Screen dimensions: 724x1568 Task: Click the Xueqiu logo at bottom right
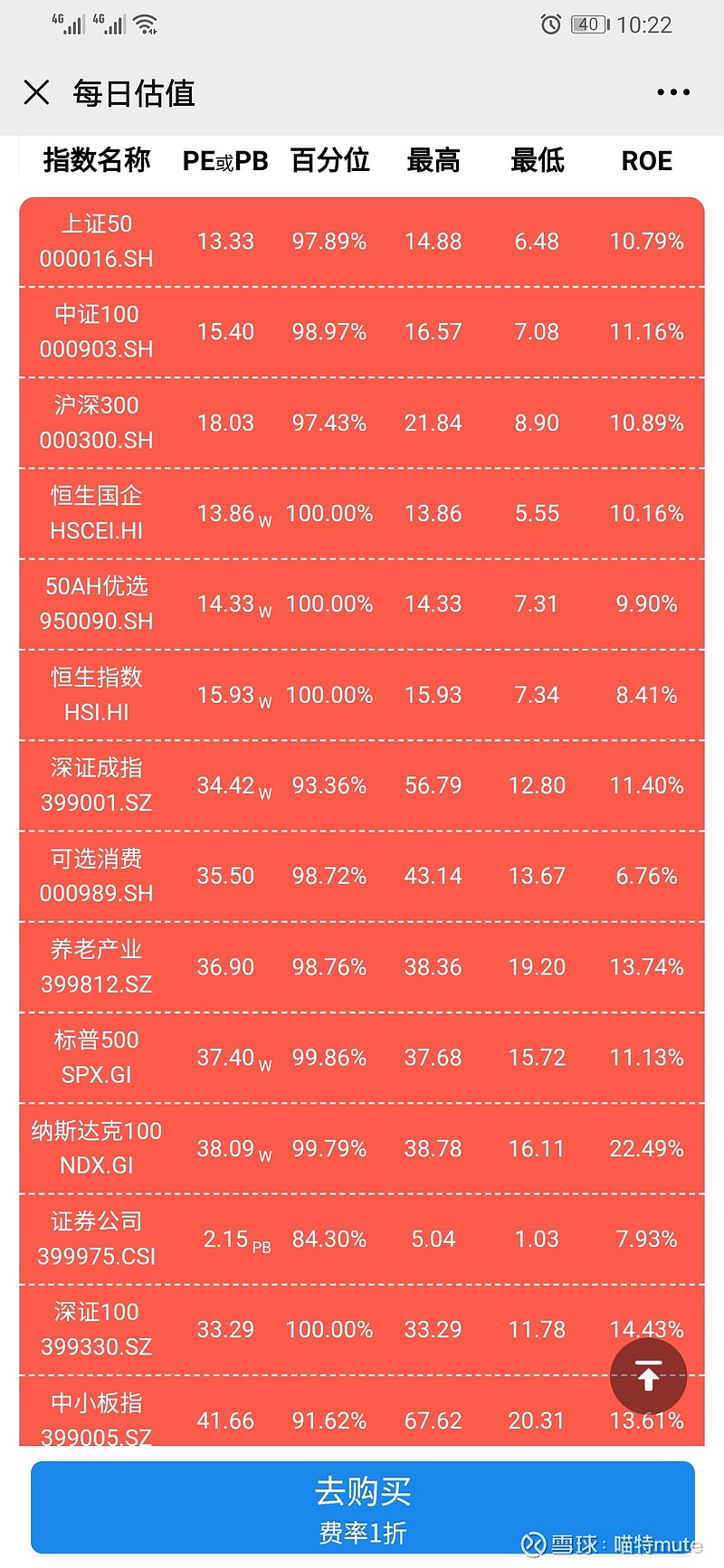536,1545
